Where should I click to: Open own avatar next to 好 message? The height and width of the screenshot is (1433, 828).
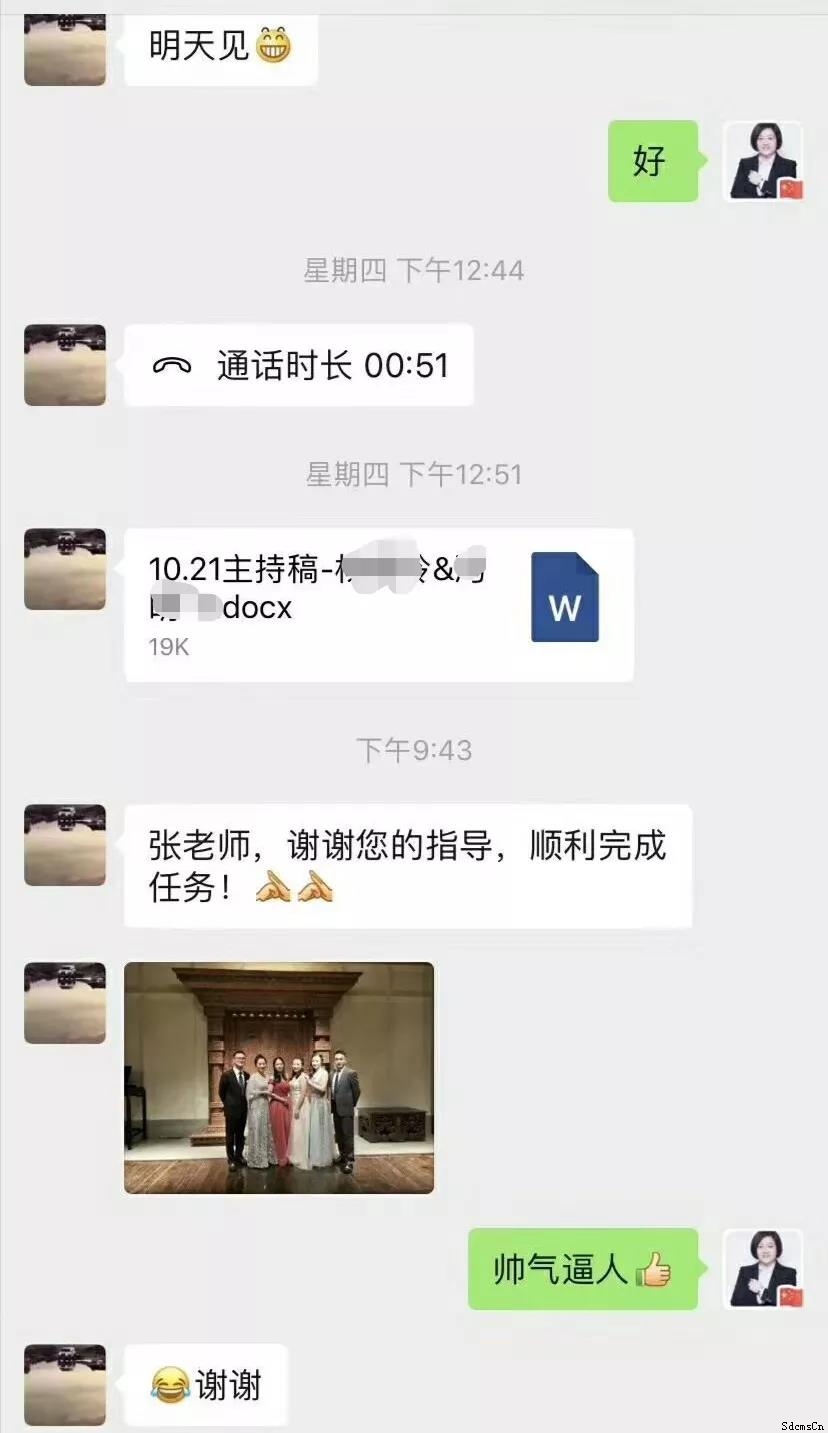click(763, 161)
